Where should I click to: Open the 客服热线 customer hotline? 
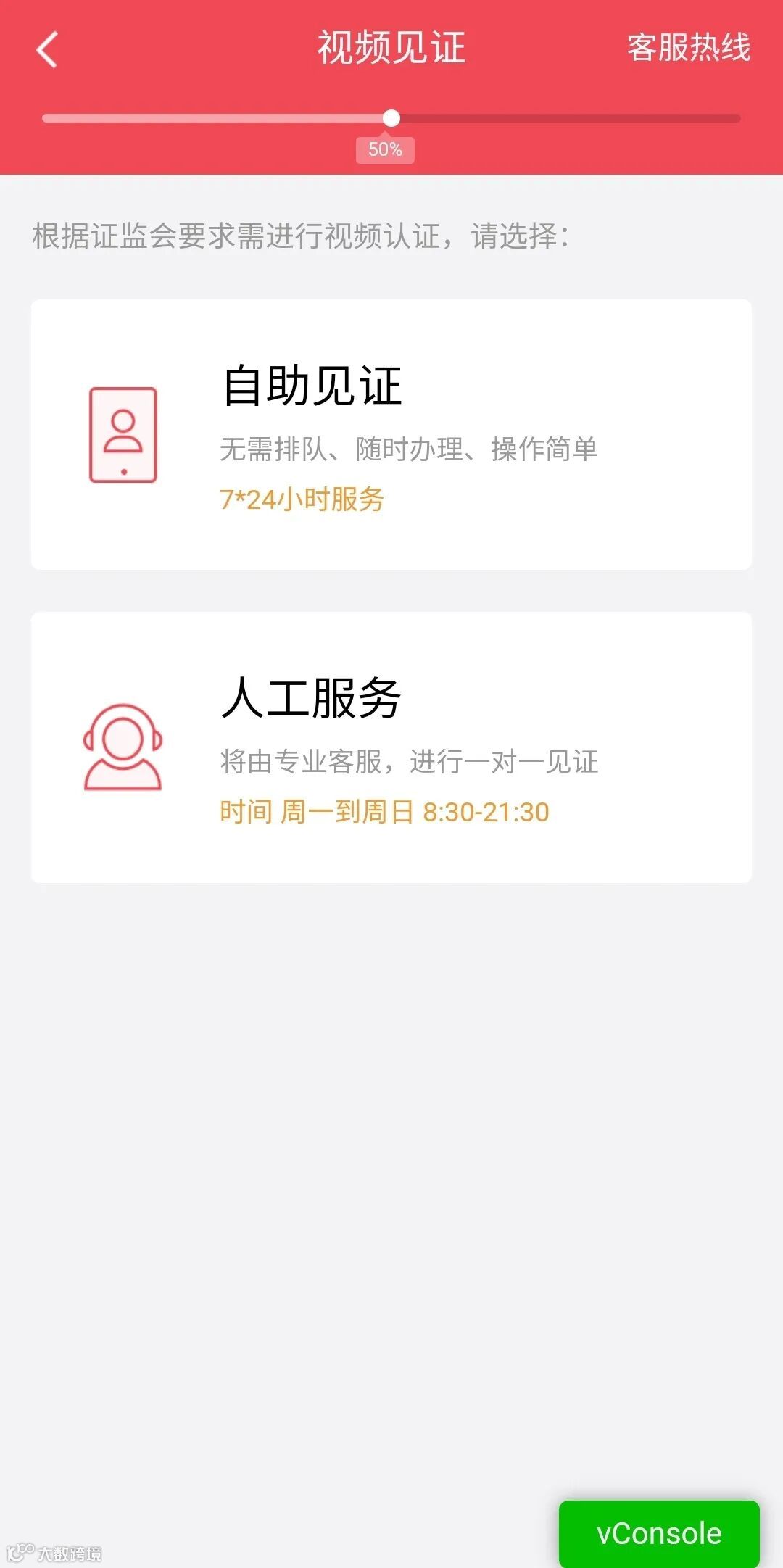click(x=688, y=48)
